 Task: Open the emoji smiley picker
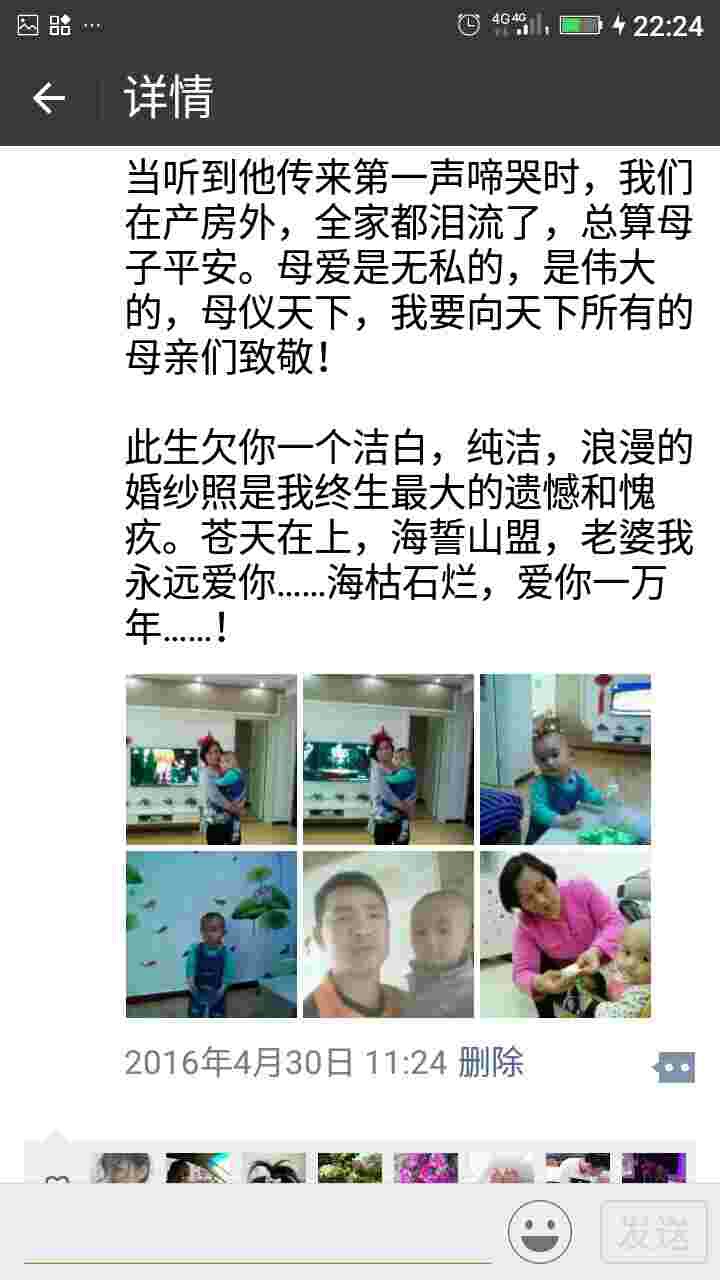tap(540, 1232)
